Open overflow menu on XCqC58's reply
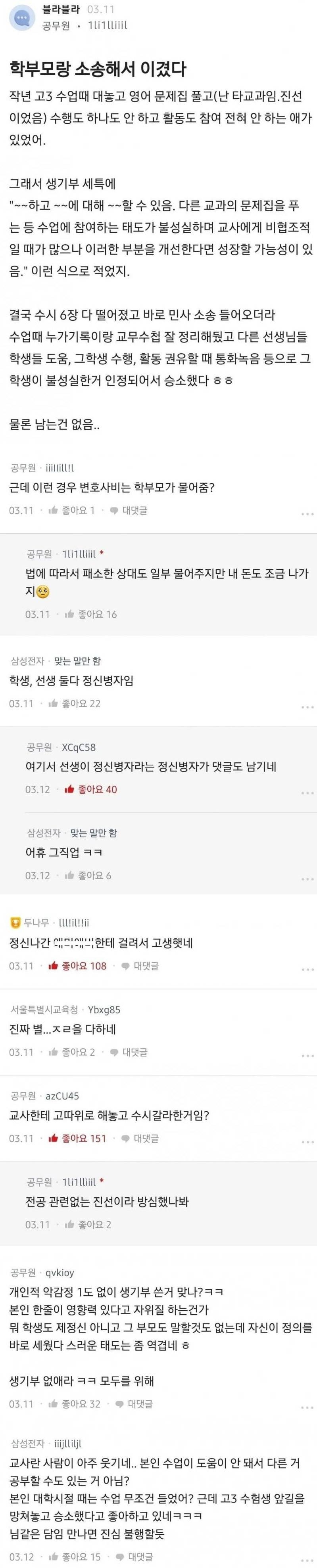Viewport: 317px width, 1568px height. 308,794
